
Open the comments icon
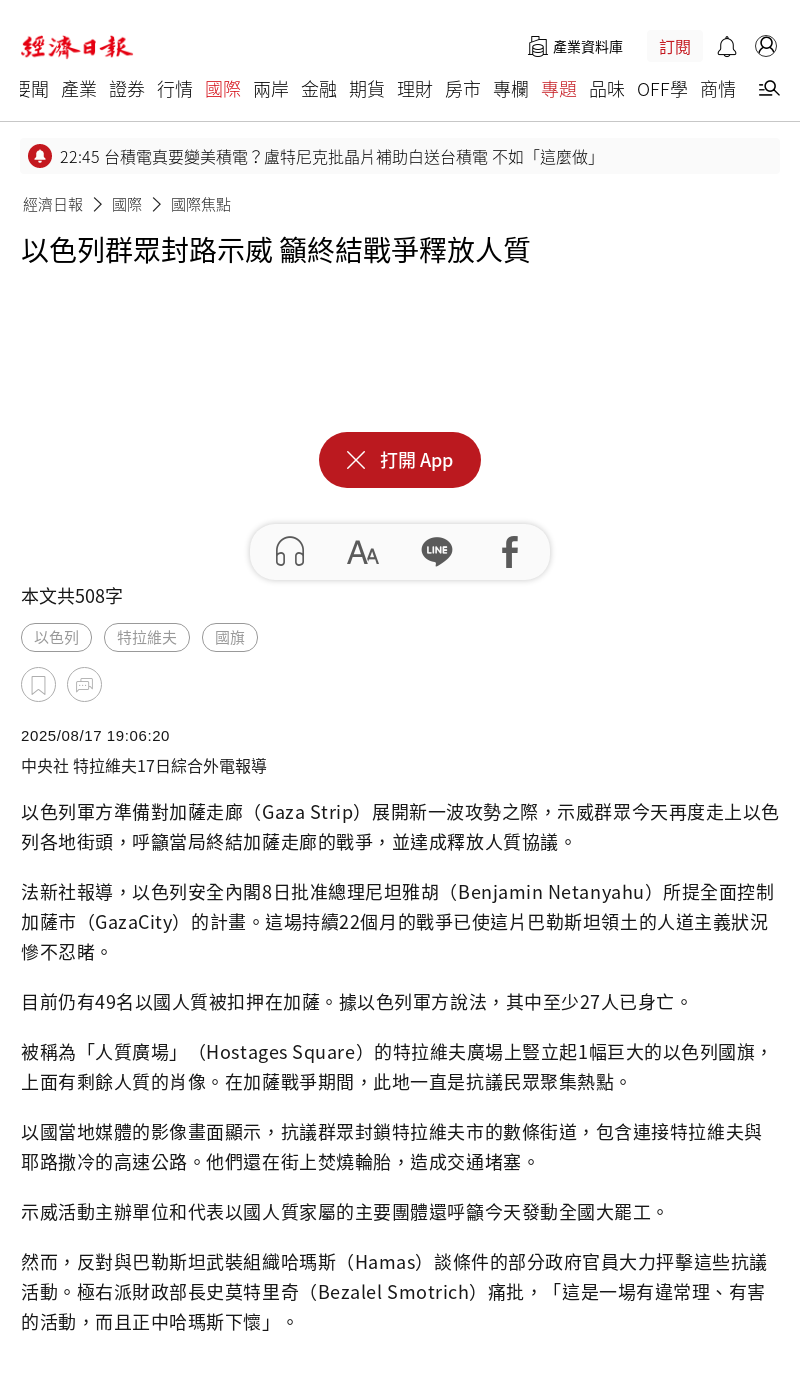(x=84, y=685)
